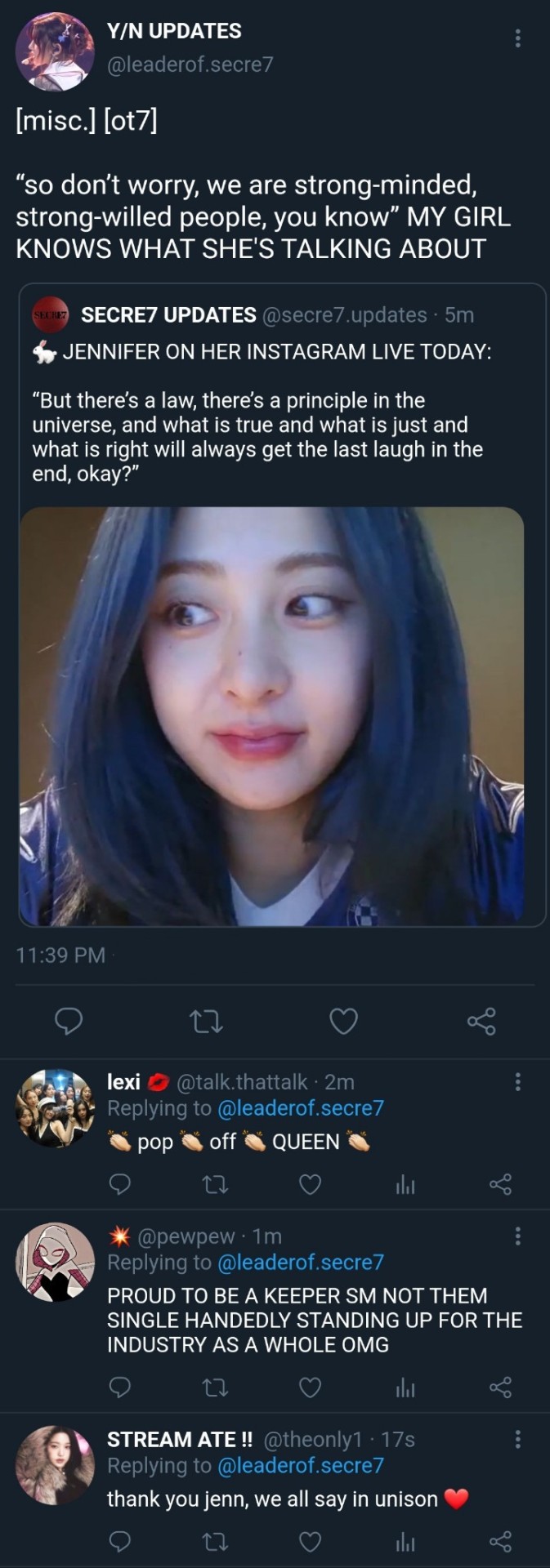The image size is (550, 1568).
Task: Retweet lexi's reply
Action: [215, 1184]
